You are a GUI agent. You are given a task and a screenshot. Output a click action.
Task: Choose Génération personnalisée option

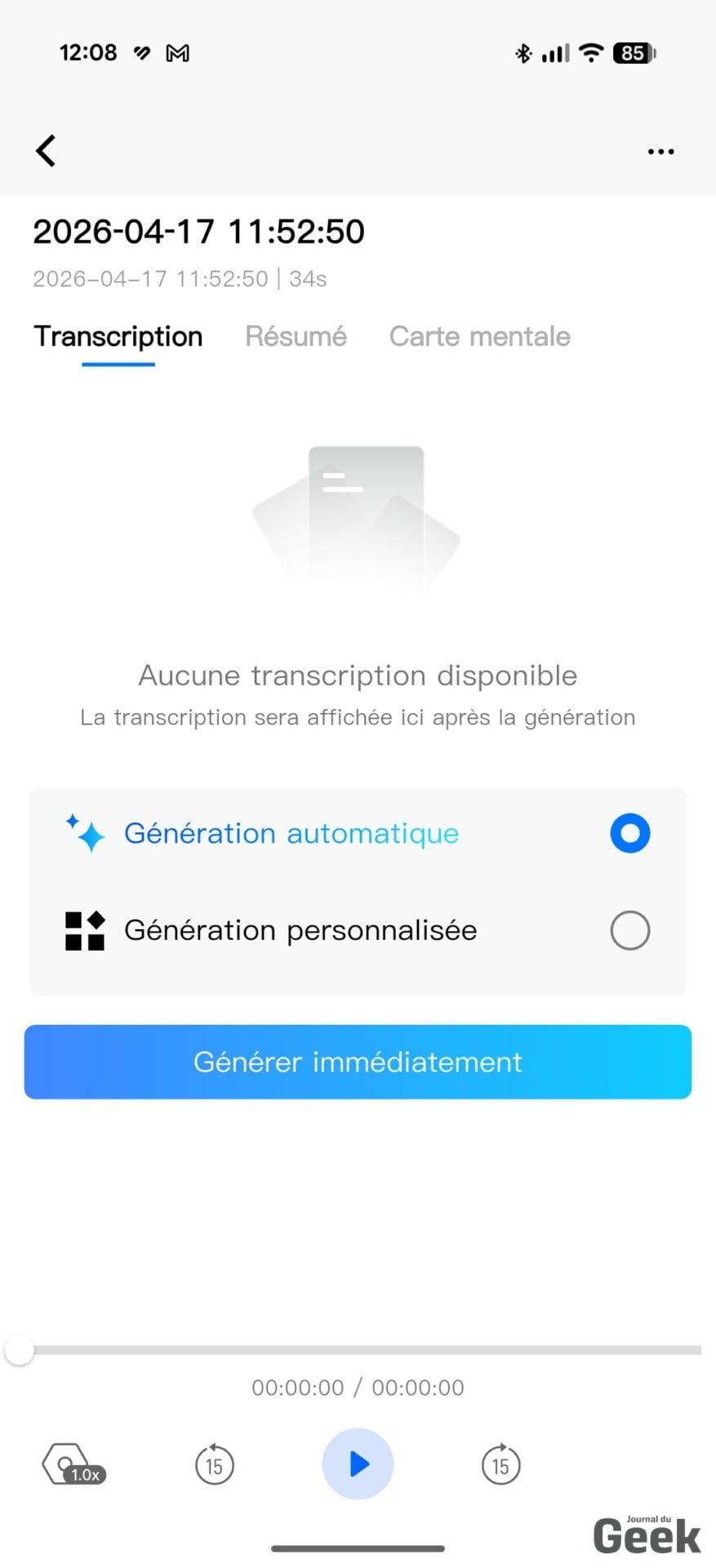629,930
